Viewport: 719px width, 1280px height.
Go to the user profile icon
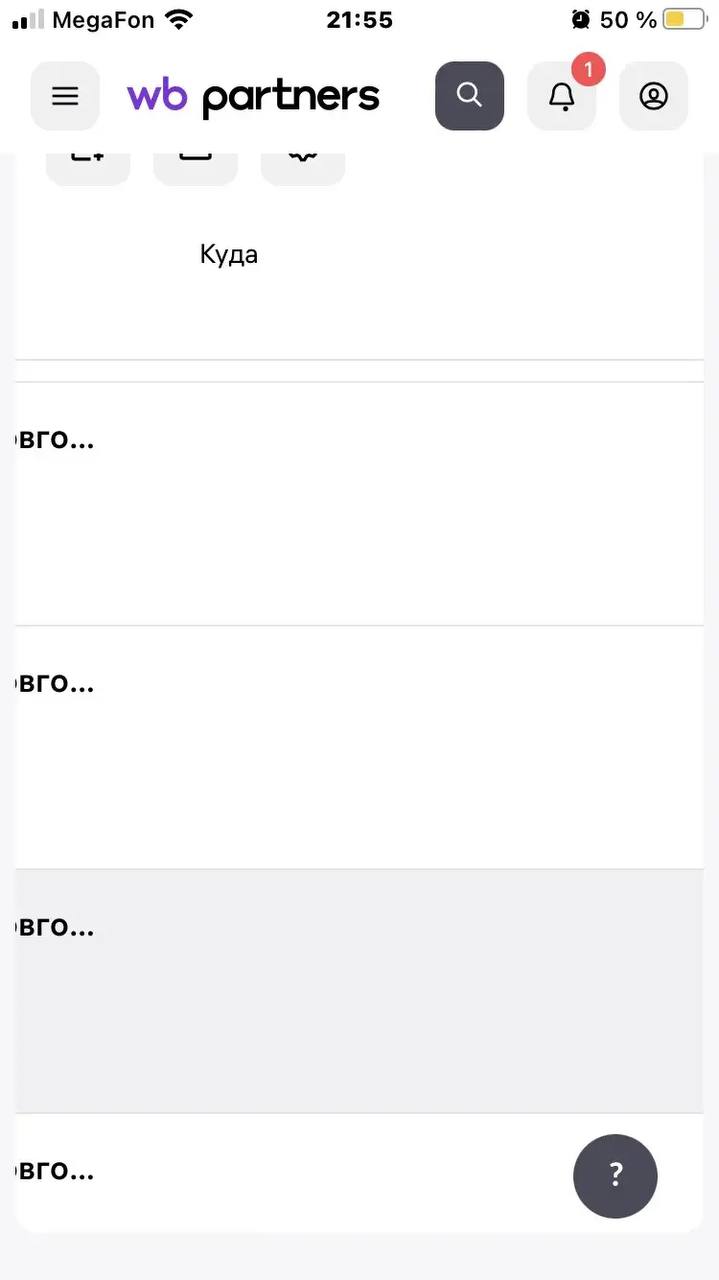[654, 96]
